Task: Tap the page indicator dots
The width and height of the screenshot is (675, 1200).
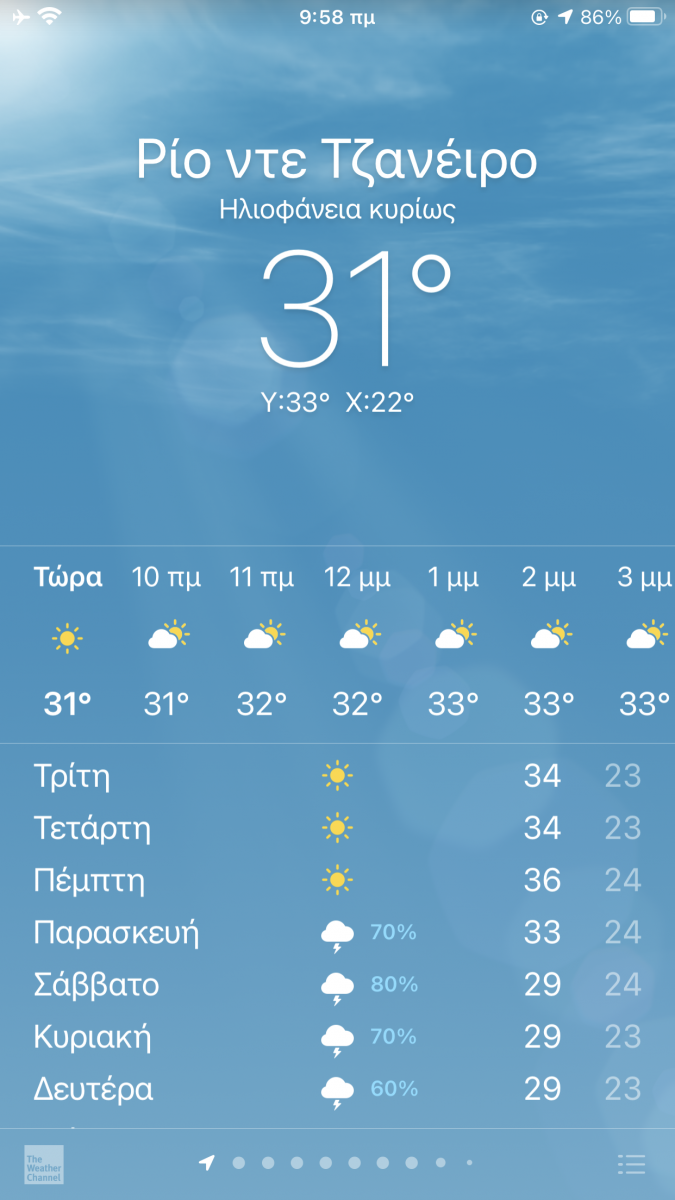Action: pyautogui.click(x=338, y=1163)
